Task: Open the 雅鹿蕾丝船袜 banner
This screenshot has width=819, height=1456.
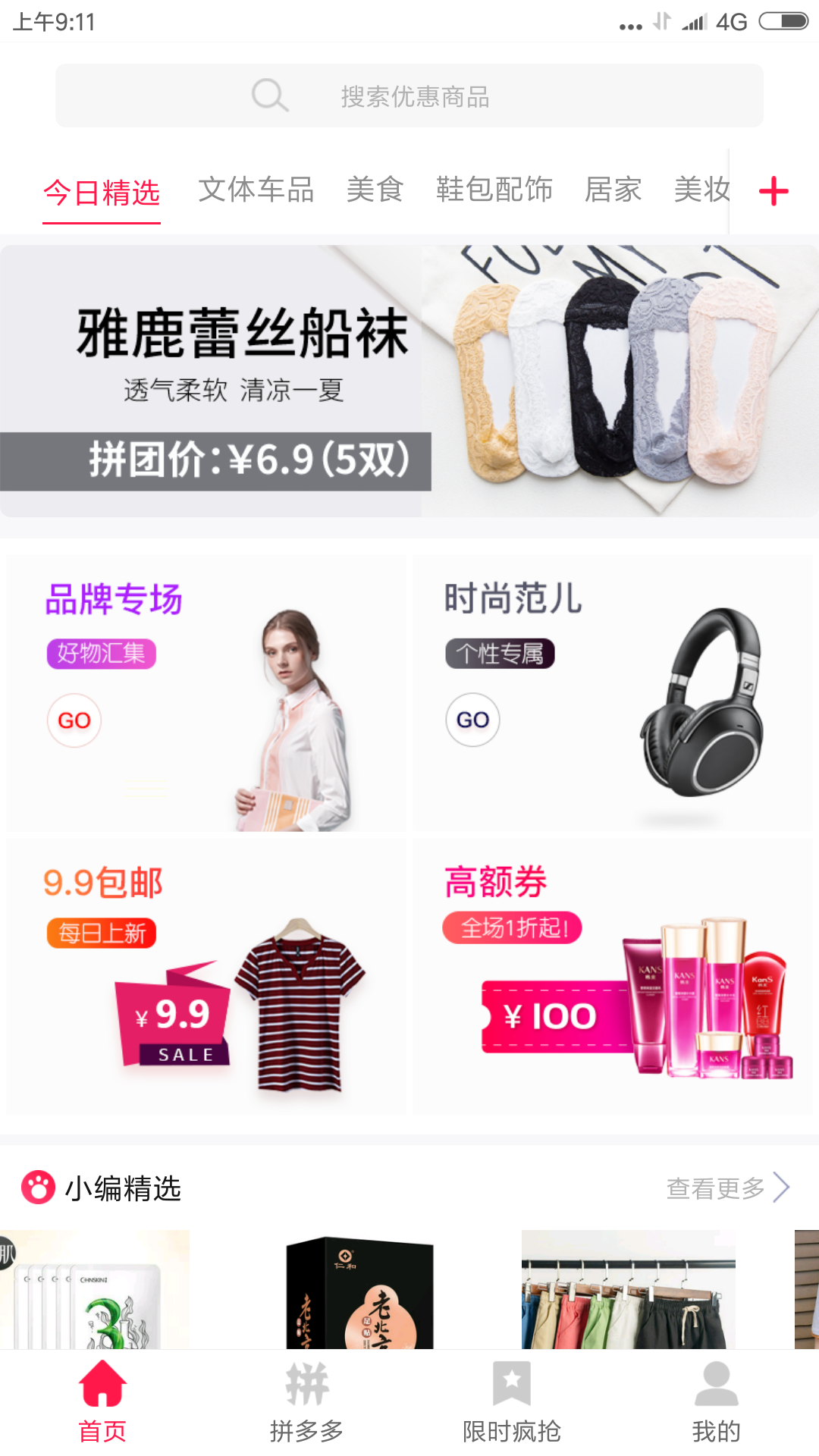Action: tap(409, 381)
